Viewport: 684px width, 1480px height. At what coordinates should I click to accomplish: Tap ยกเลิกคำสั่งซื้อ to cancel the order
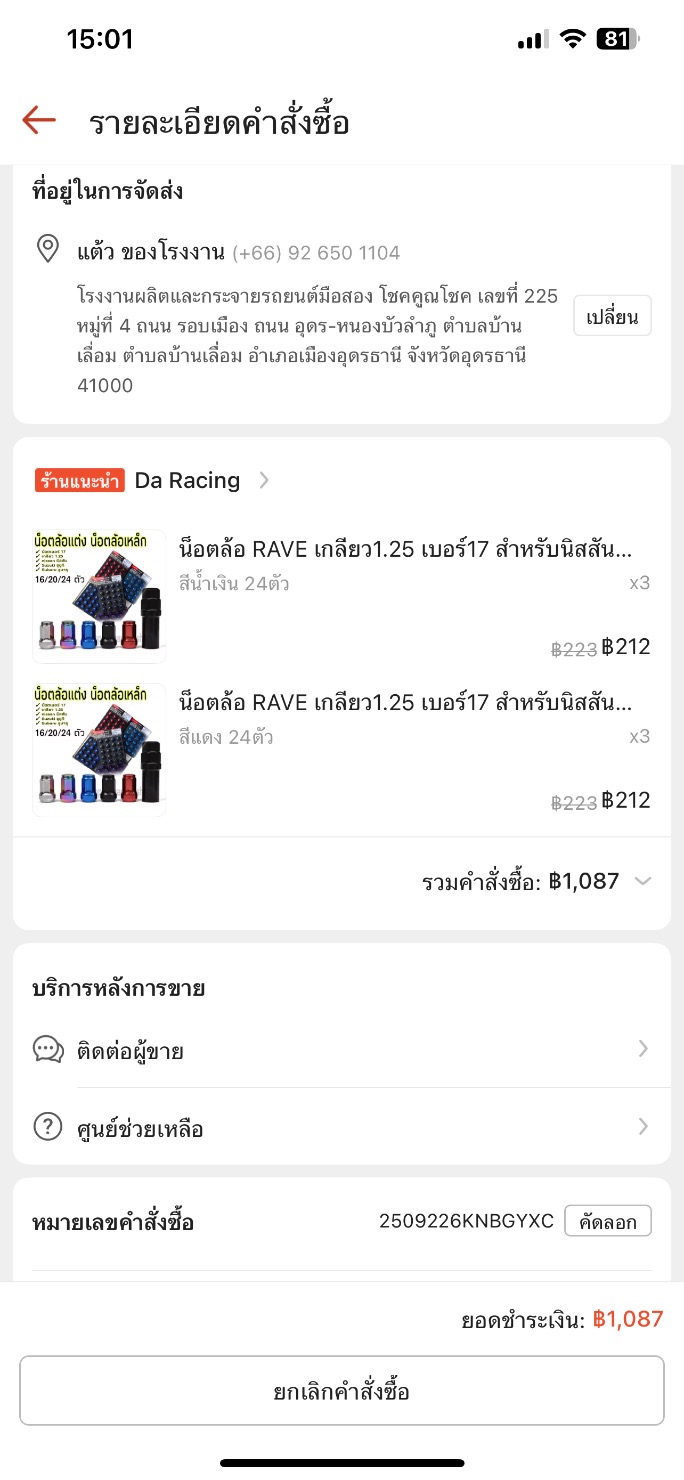341,1391
